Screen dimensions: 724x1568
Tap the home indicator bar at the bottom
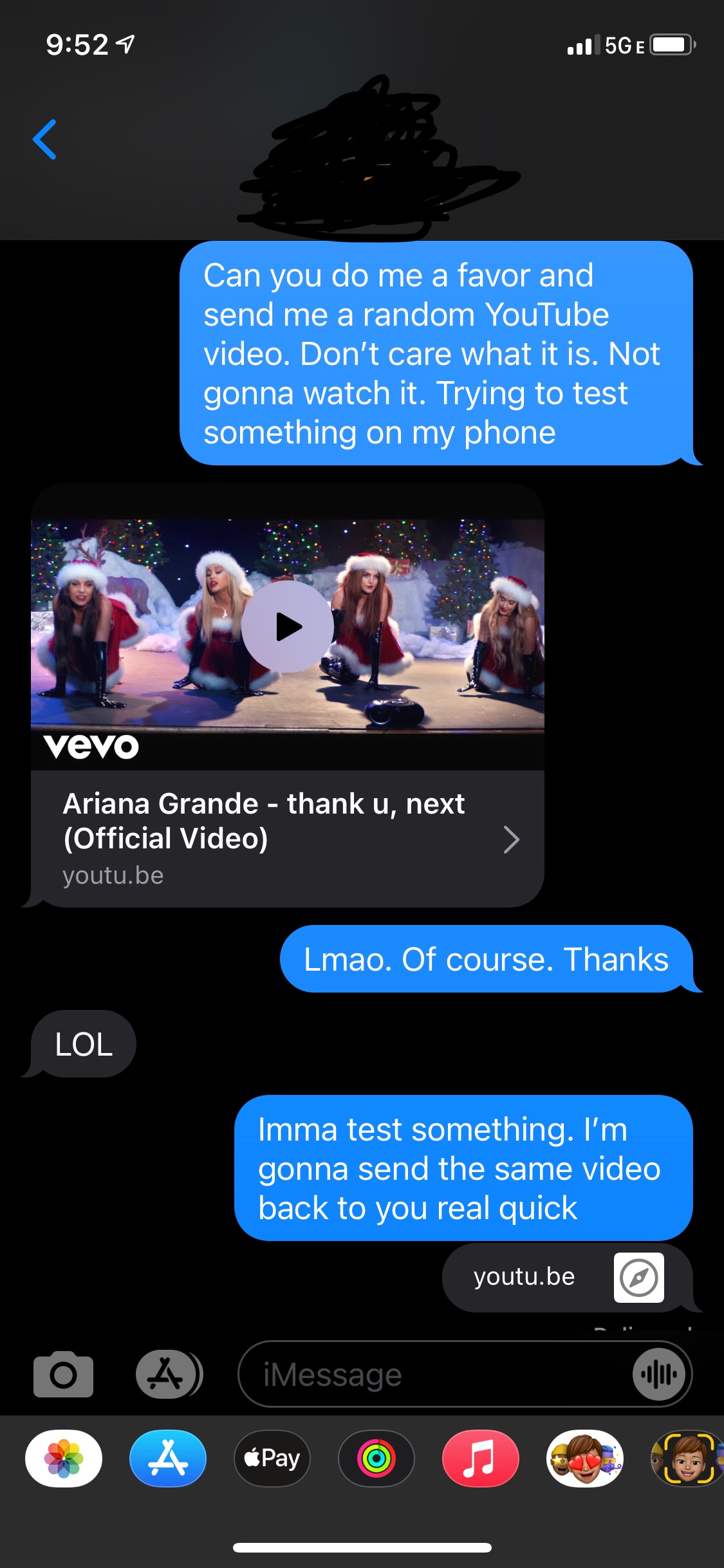point(362,1547)
